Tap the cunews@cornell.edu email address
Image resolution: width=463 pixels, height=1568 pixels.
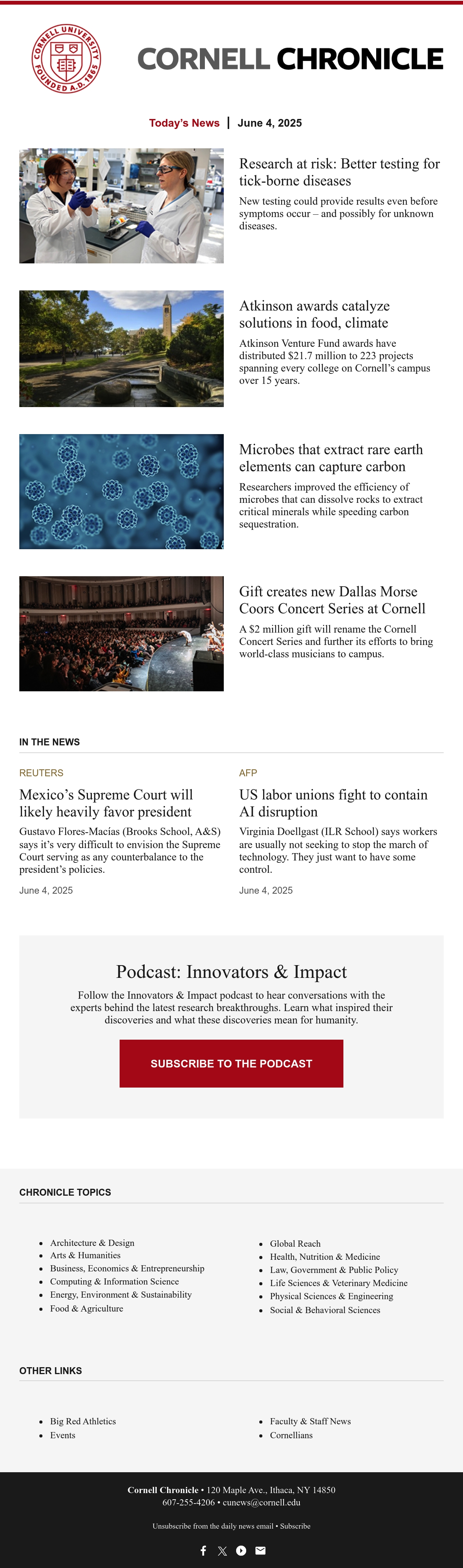coord(262,1502)
